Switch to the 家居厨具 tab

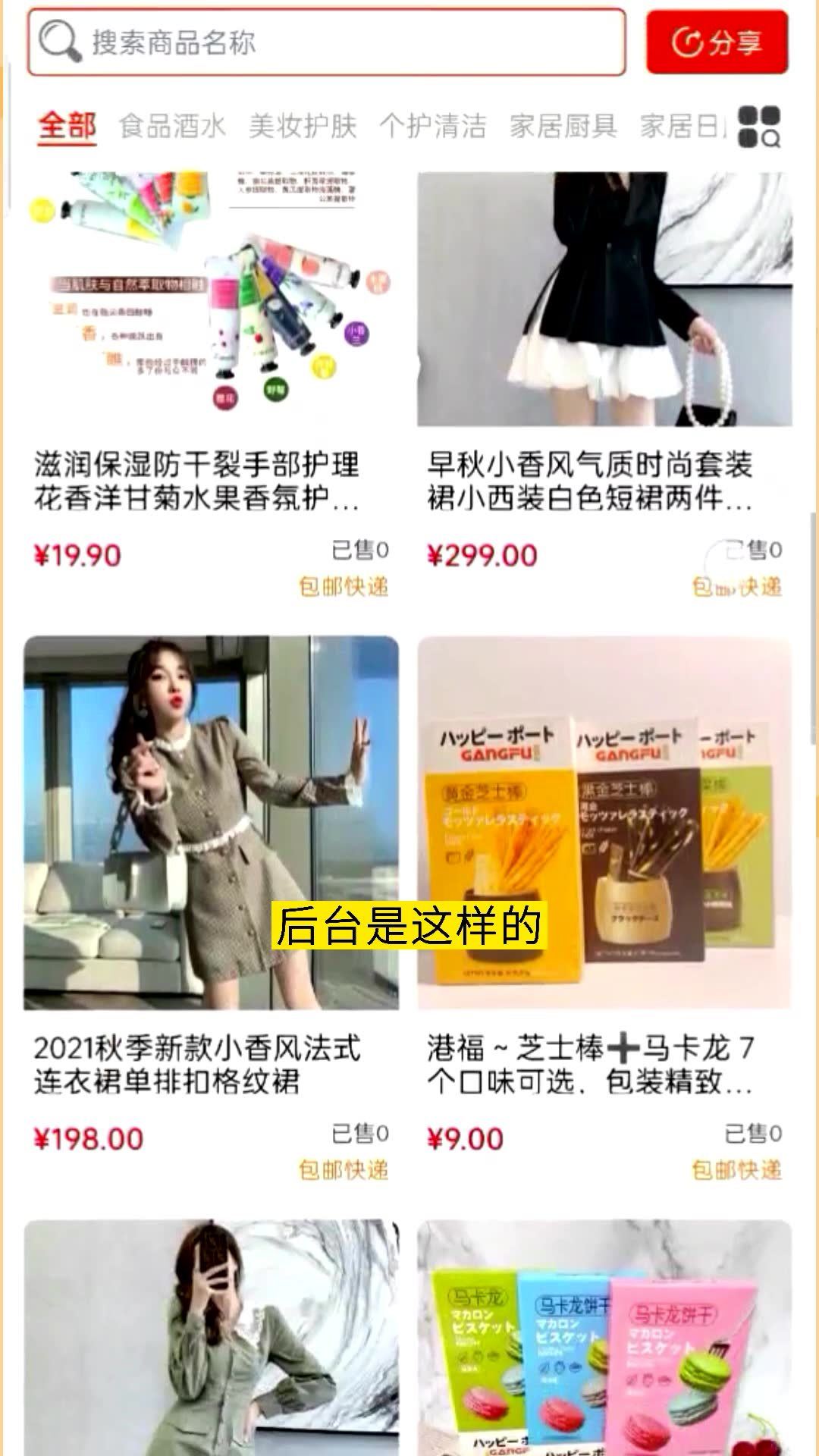[x=563, y=126]
